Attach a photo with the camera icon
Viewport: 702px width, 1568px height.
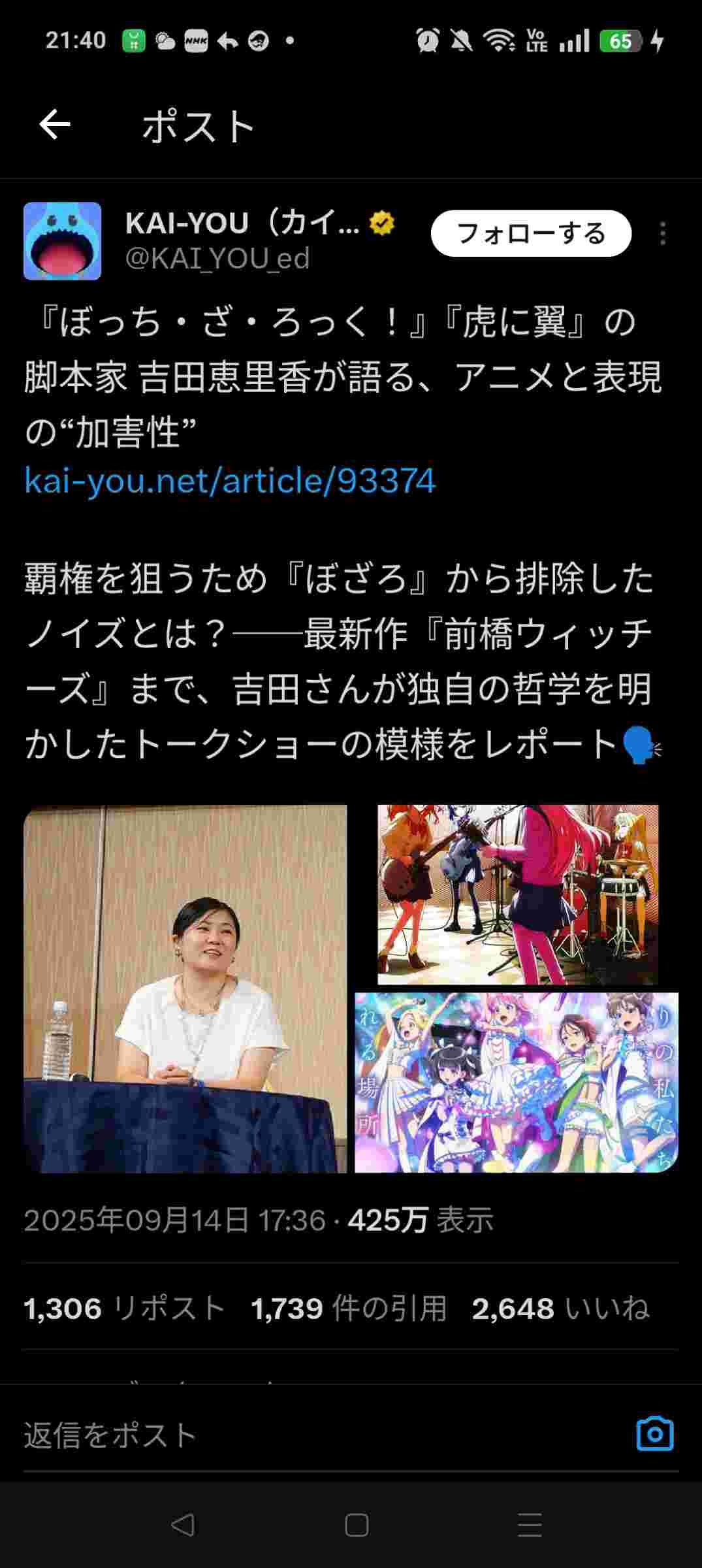pos(654,1434)
